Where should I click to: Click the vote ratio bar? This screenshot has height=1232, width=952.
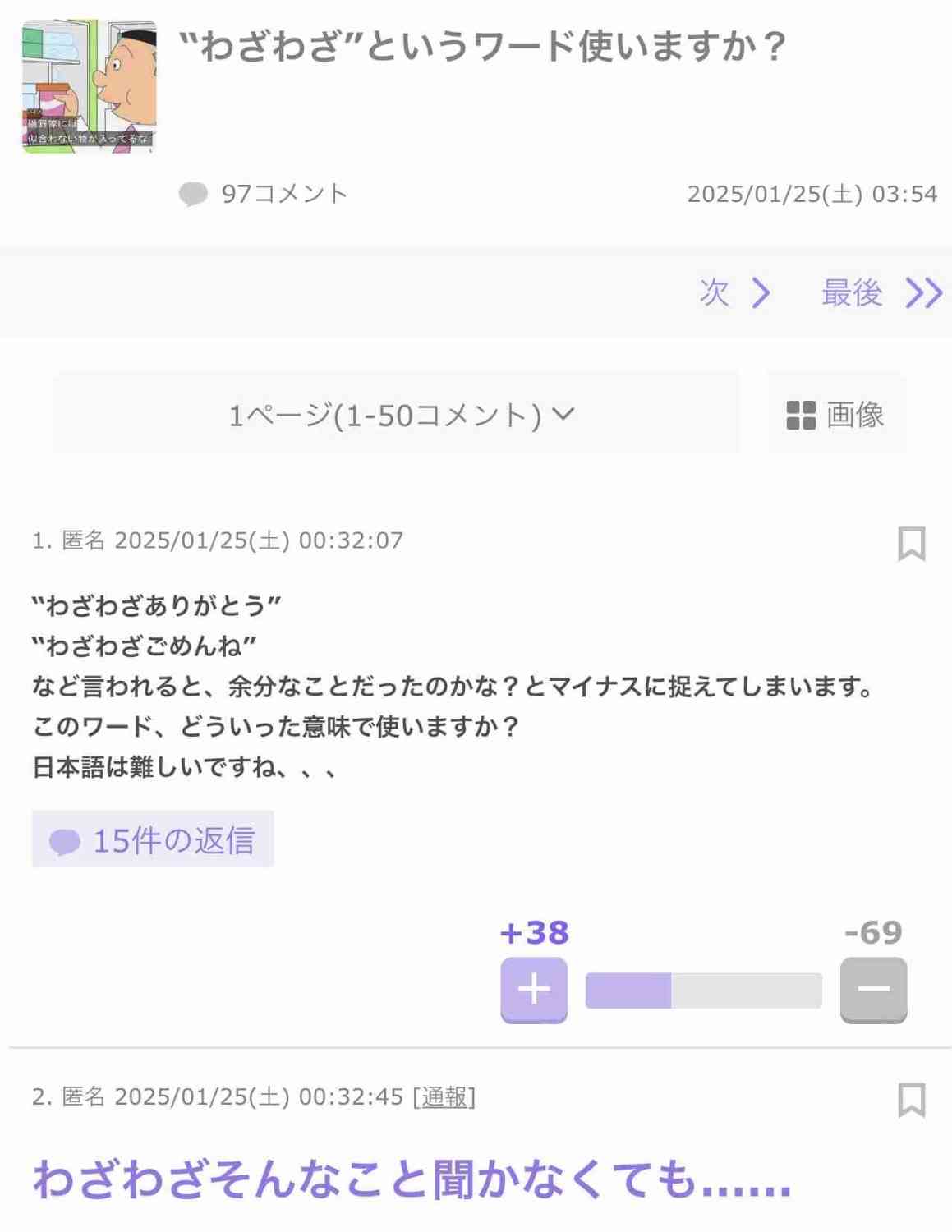coord(703,991)
